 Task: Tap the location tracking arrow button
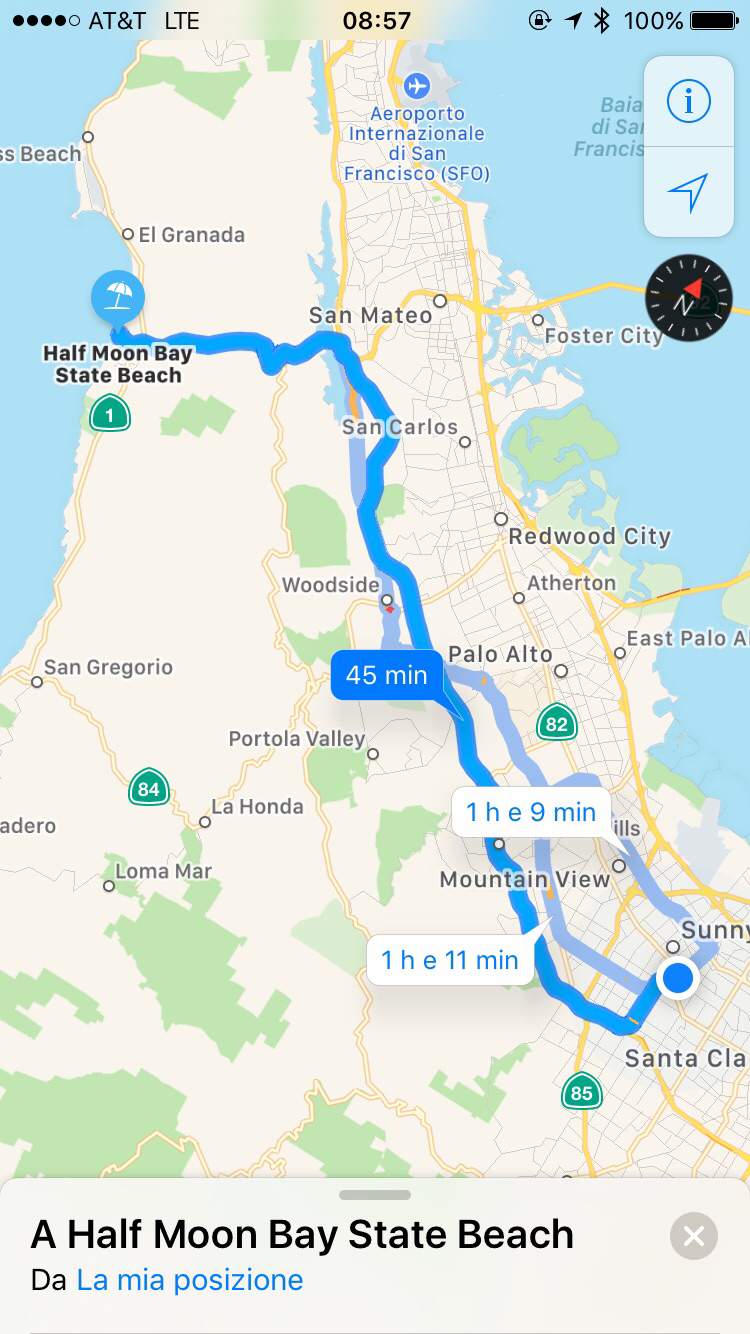(x=689, y=192)
